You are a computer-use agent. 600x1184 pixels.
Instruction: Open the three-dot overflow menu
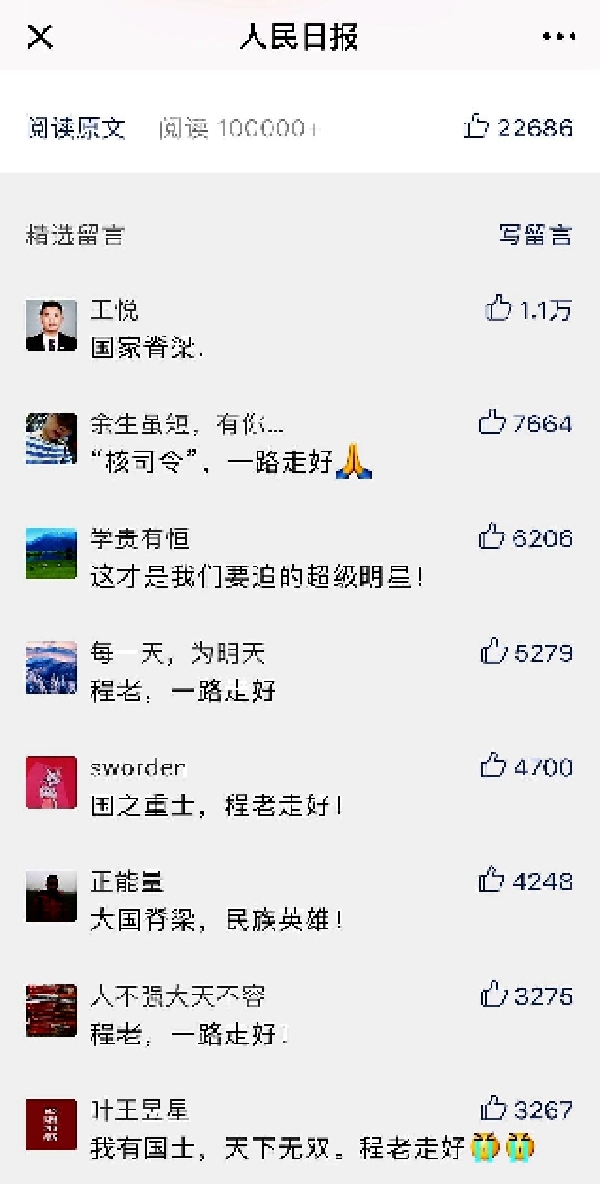(x=559, y=38)
